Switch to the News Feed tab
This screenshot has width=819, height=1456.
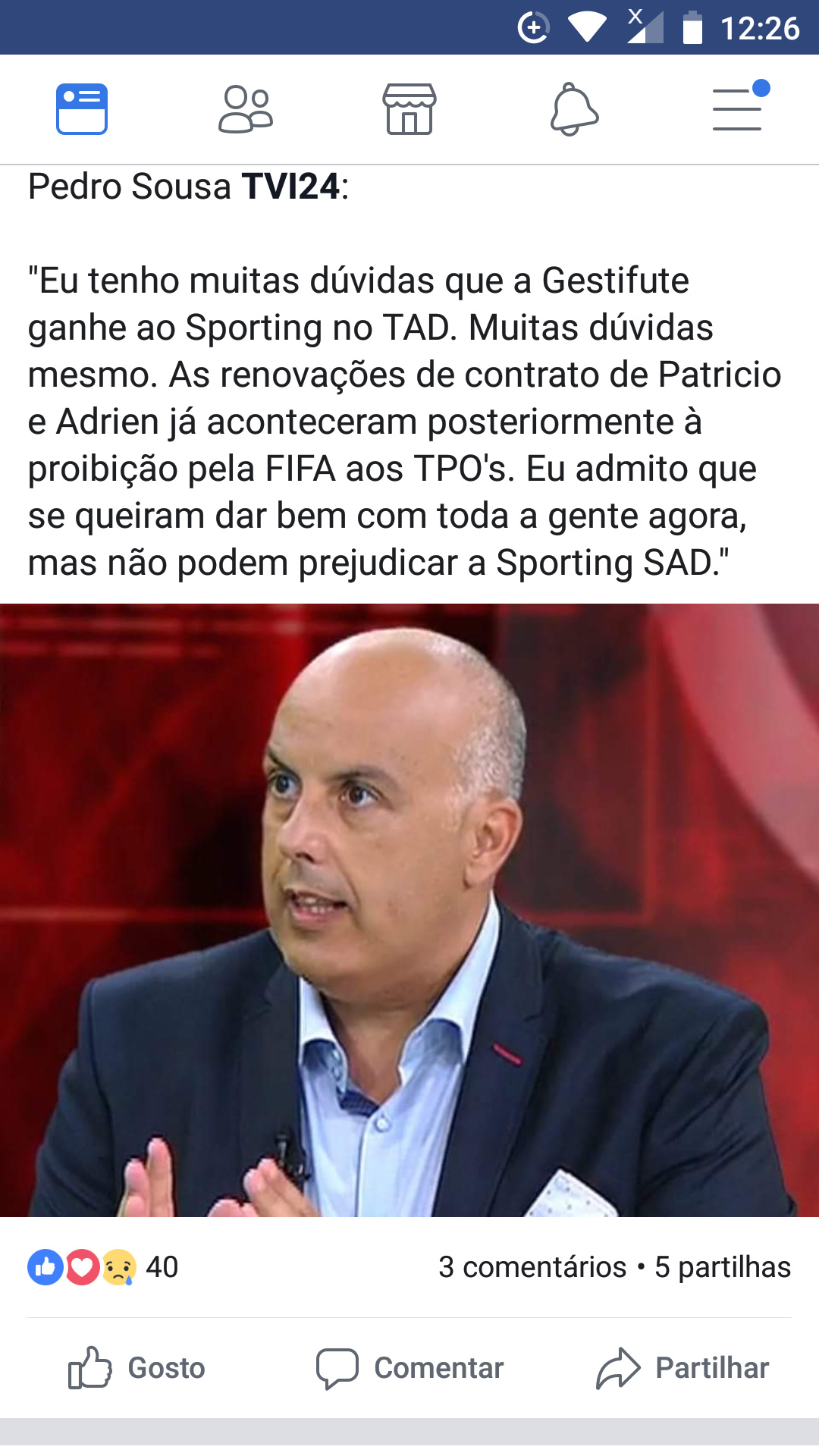(x=82, y=109)
